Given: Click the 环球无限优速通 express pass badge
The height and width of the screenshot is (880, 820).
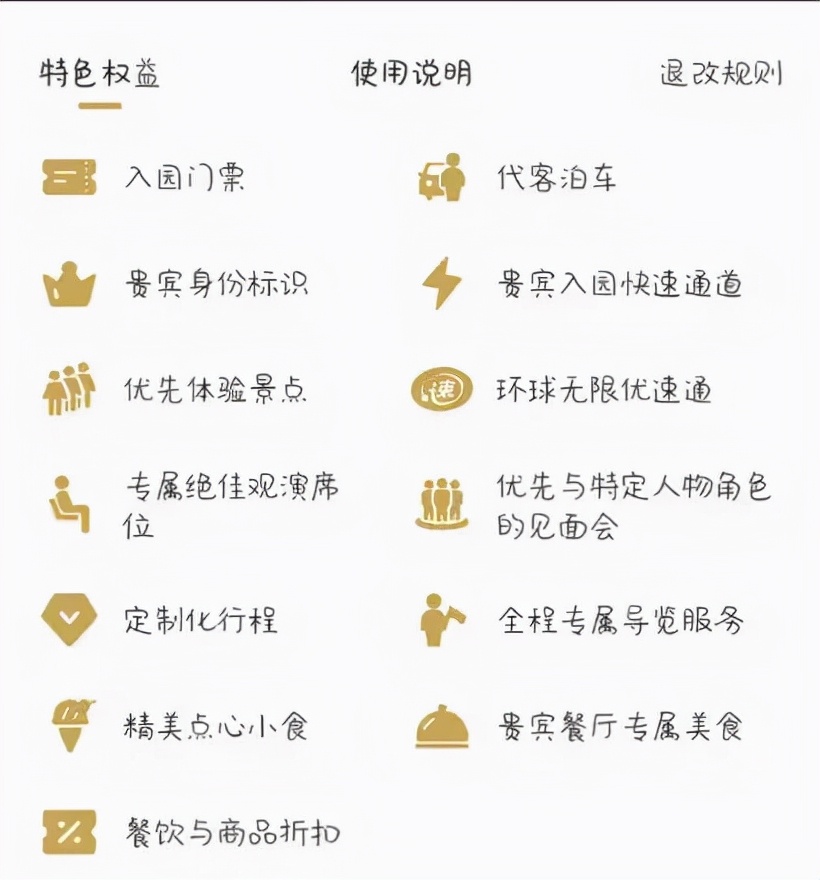Looking at the screenshot, I should (x=443, y=391).
